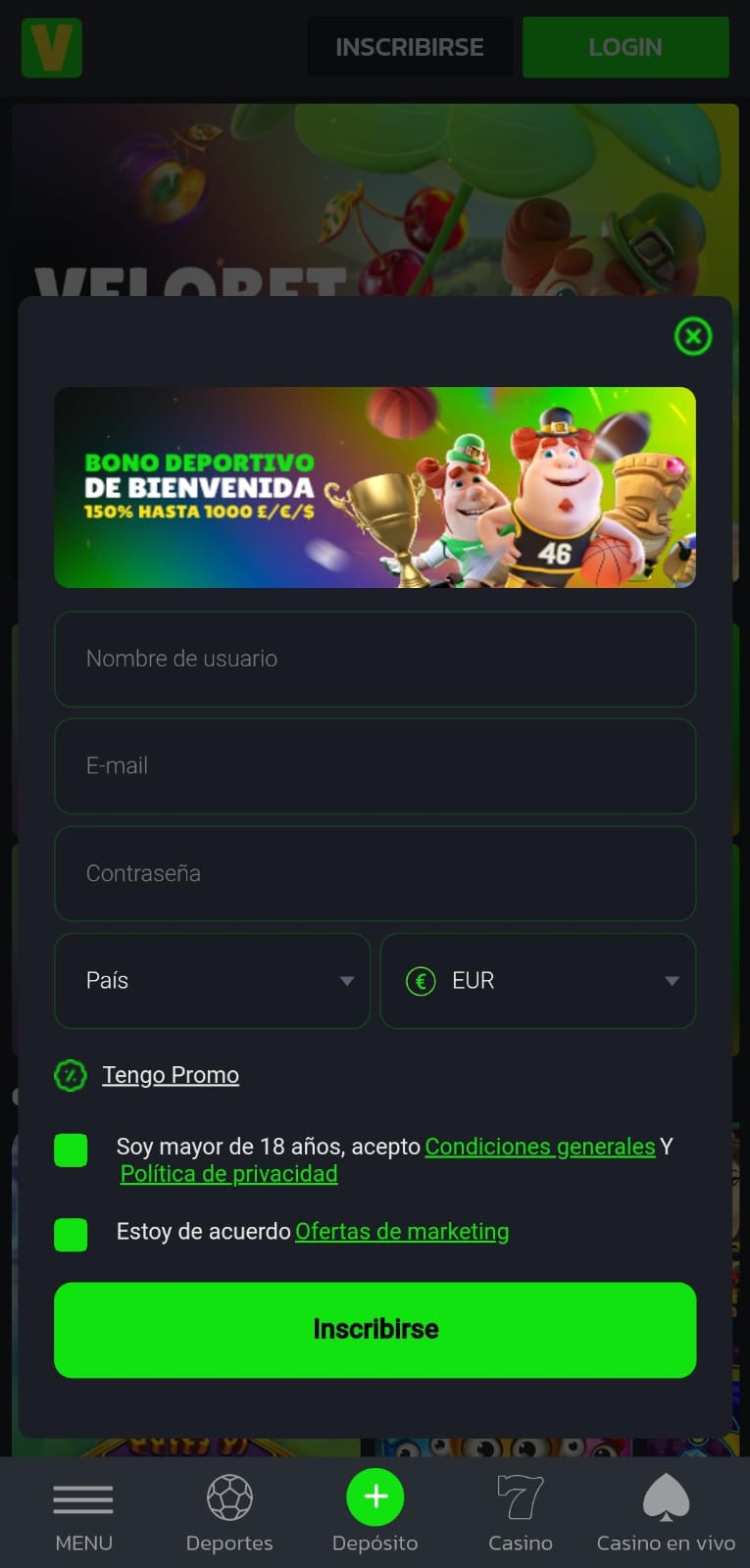Close the registration dialog

(693, 336)
